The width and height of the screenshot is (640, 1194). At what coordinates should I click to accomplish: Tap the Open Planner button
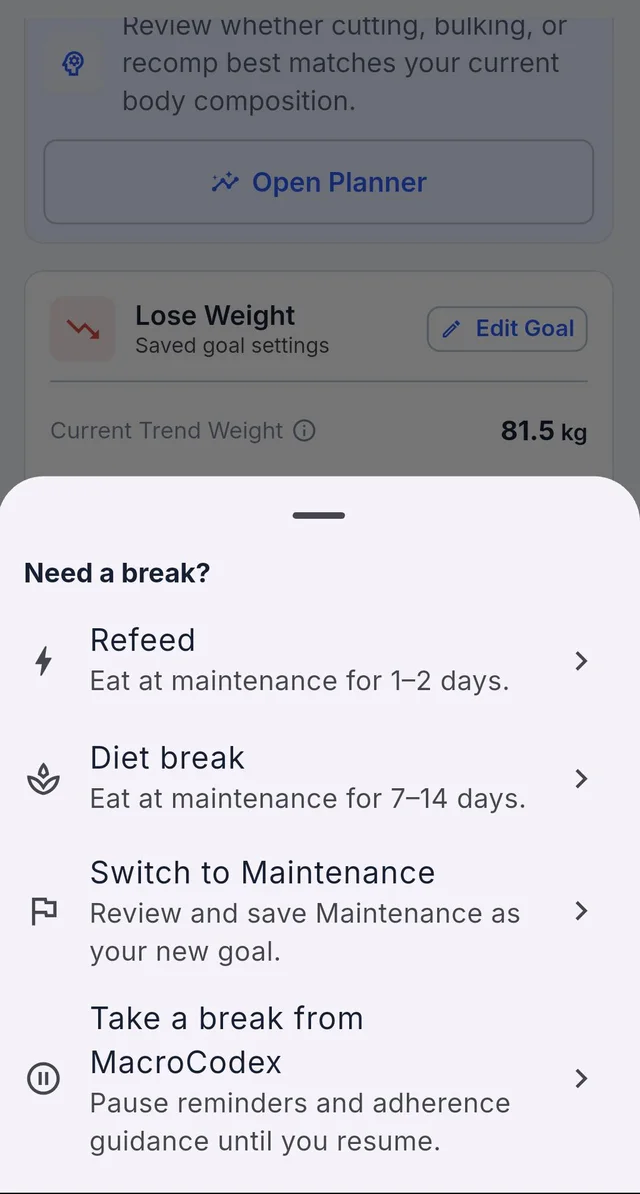tap(318, 182)
